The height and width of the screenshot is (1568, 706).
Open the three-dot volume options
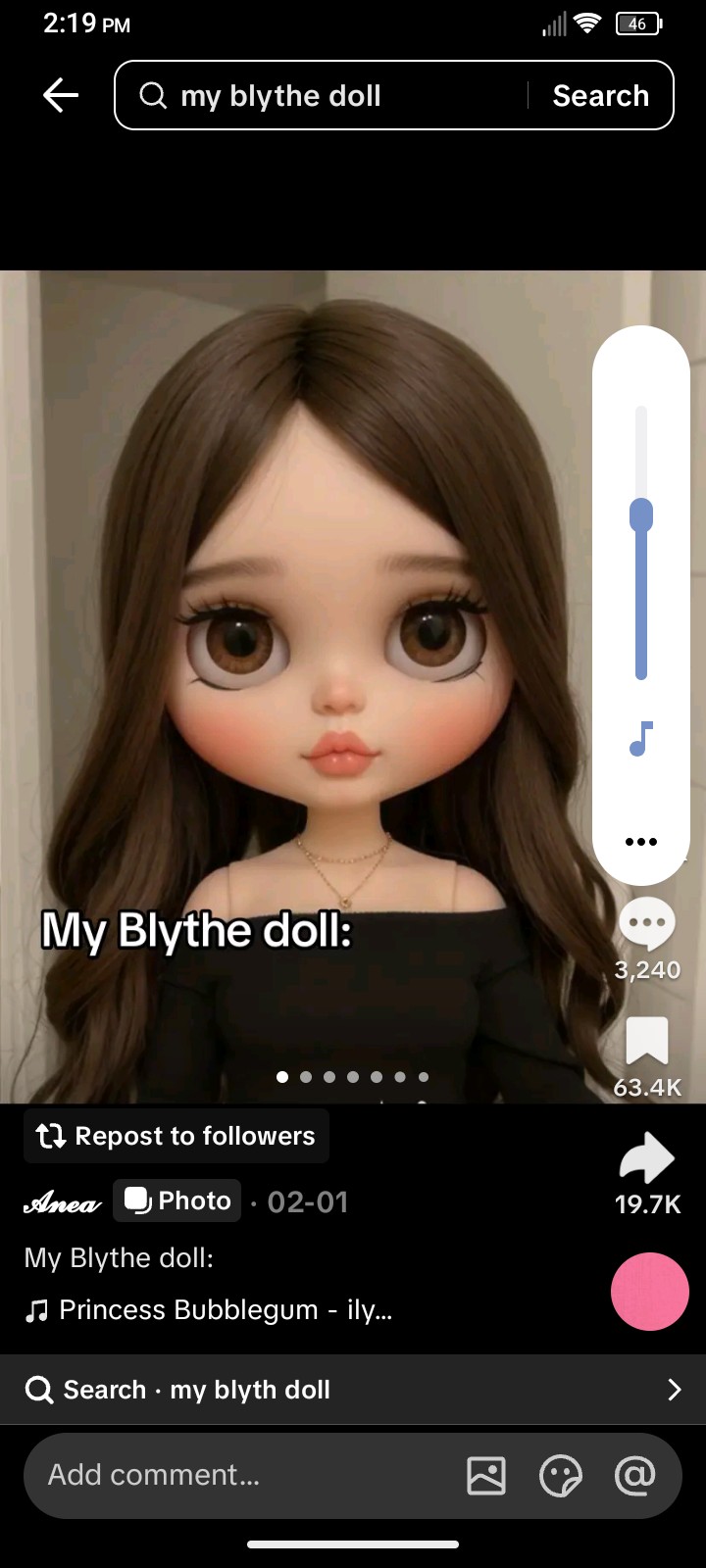click(641, 842)
